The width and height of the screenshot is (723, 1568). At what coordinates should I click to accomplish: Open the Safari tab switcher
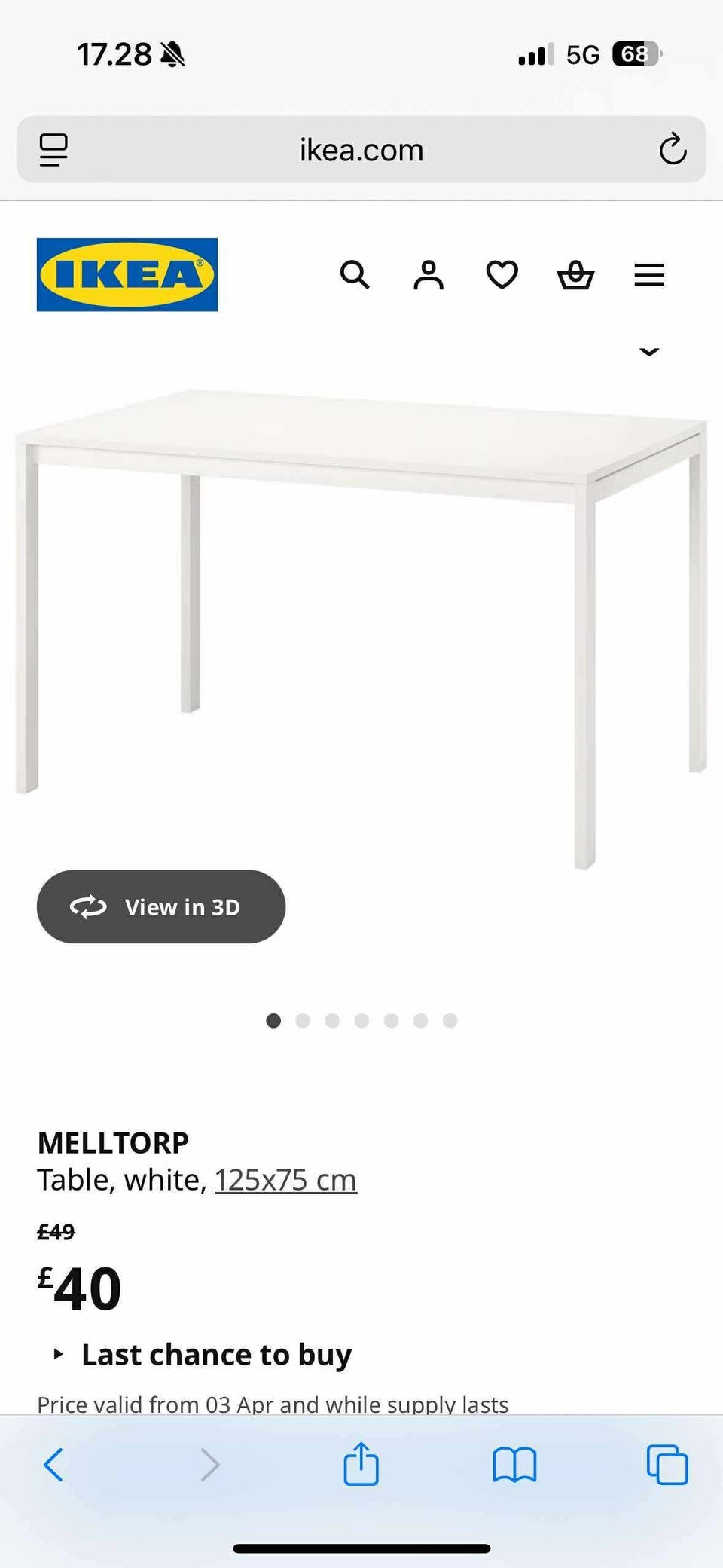(x=667, y=1464)
